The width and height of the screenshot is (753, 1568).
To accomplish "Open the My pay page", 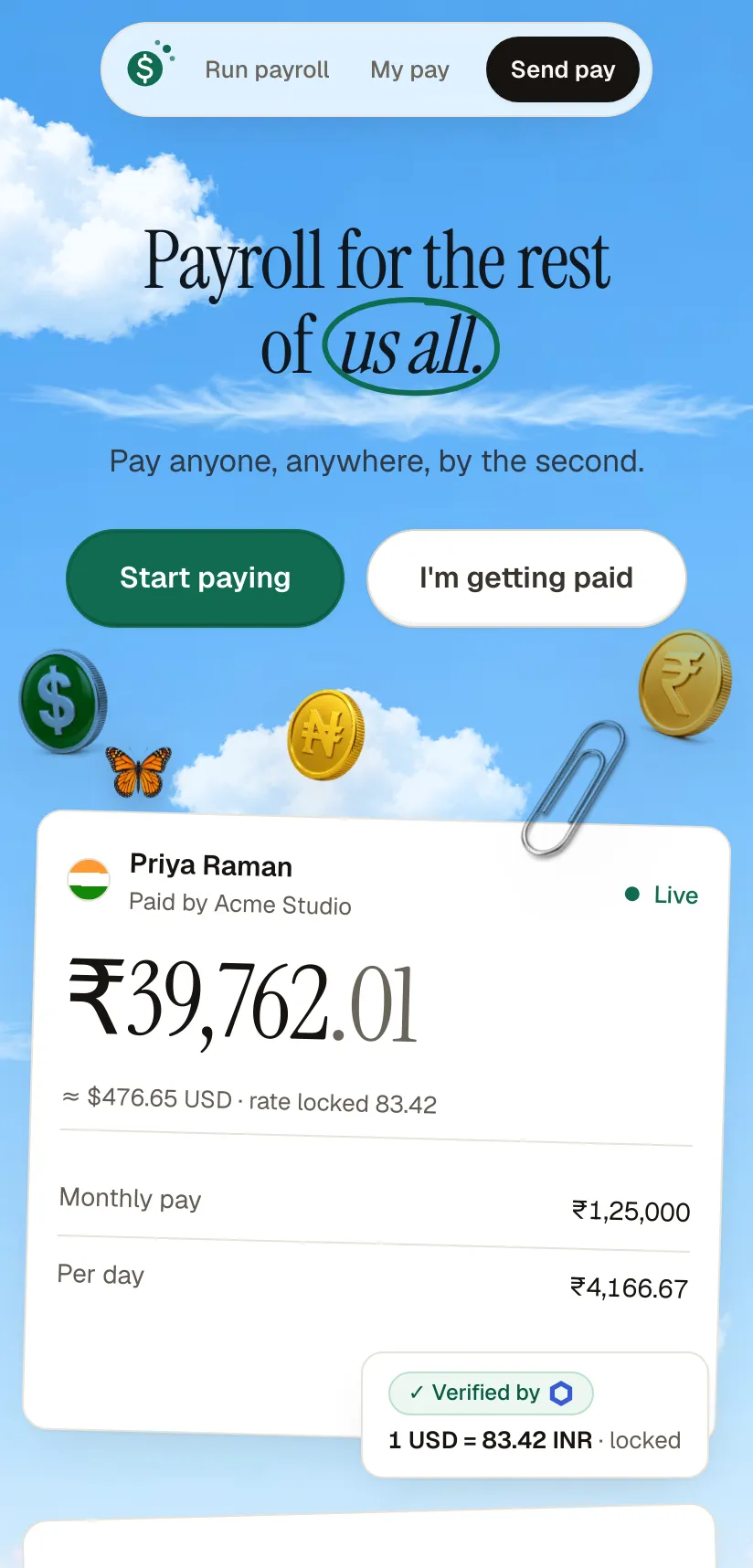I will tap(409, 69).
